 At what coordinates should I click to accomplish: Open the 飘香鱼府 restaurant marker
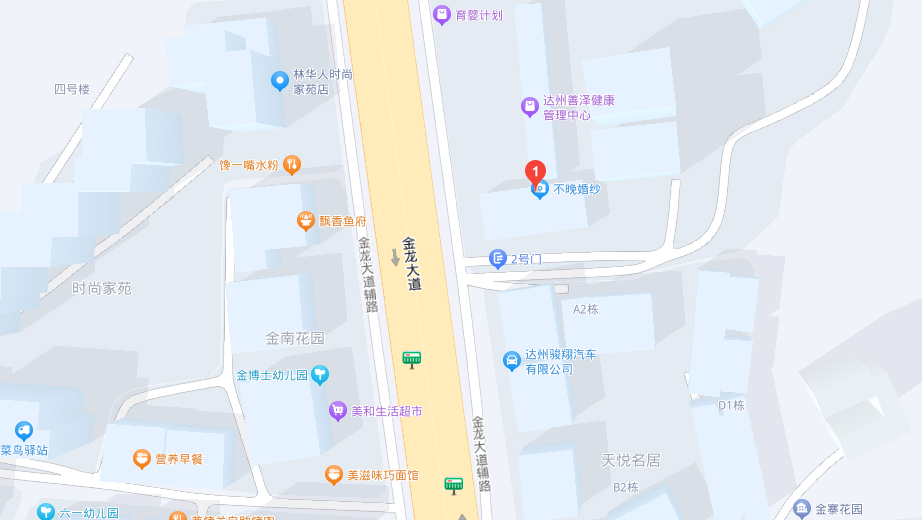[306, 221]
